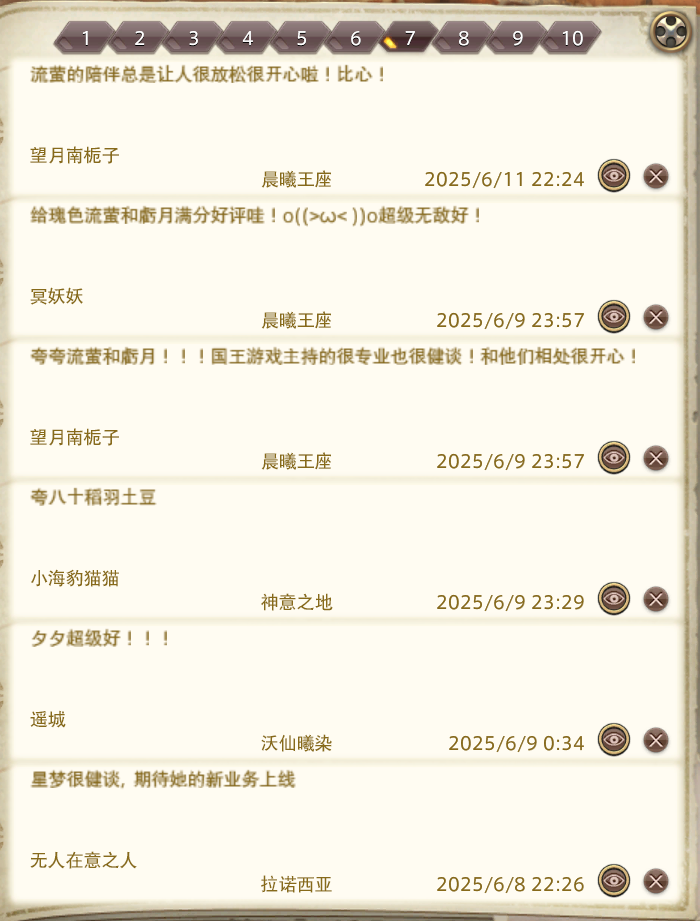Delete 望月南栀子's 2025/6/11 22:24 message
Screen dimensions: 700x921
click(x=655, y=177)
